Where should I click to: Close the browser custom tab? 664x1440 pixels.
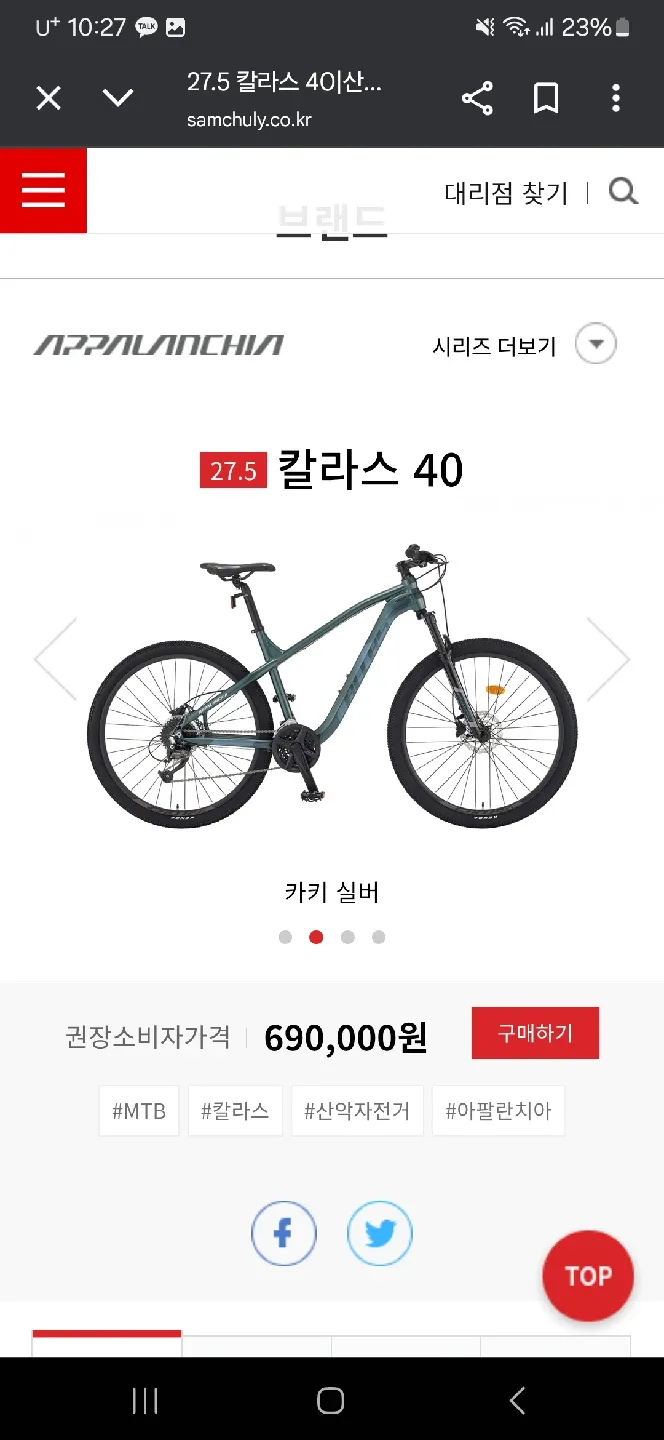tap(48, 98)
